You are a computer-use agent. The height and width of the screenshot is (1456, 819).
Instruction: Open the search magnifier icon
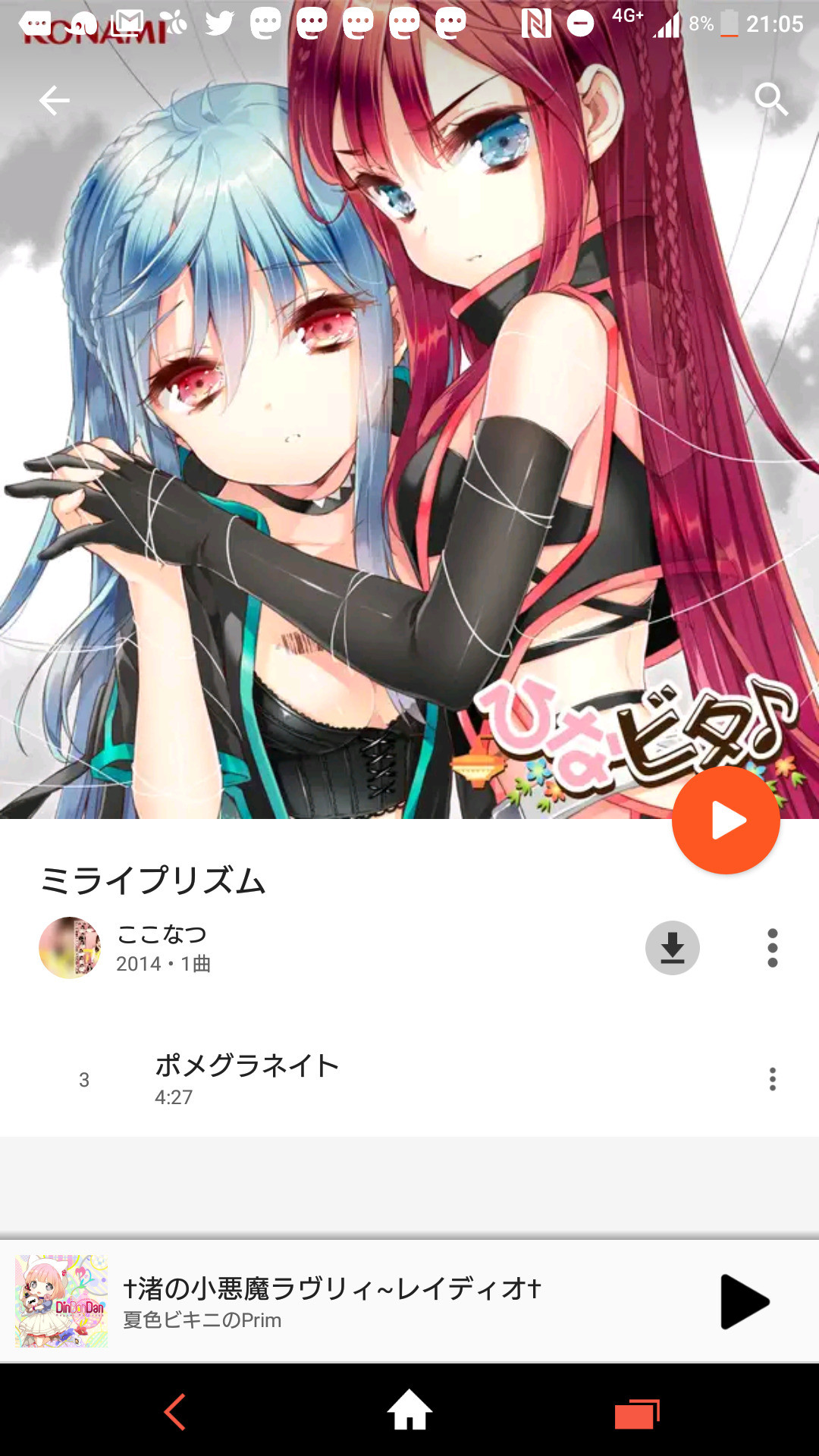click(x=771, y=99)
